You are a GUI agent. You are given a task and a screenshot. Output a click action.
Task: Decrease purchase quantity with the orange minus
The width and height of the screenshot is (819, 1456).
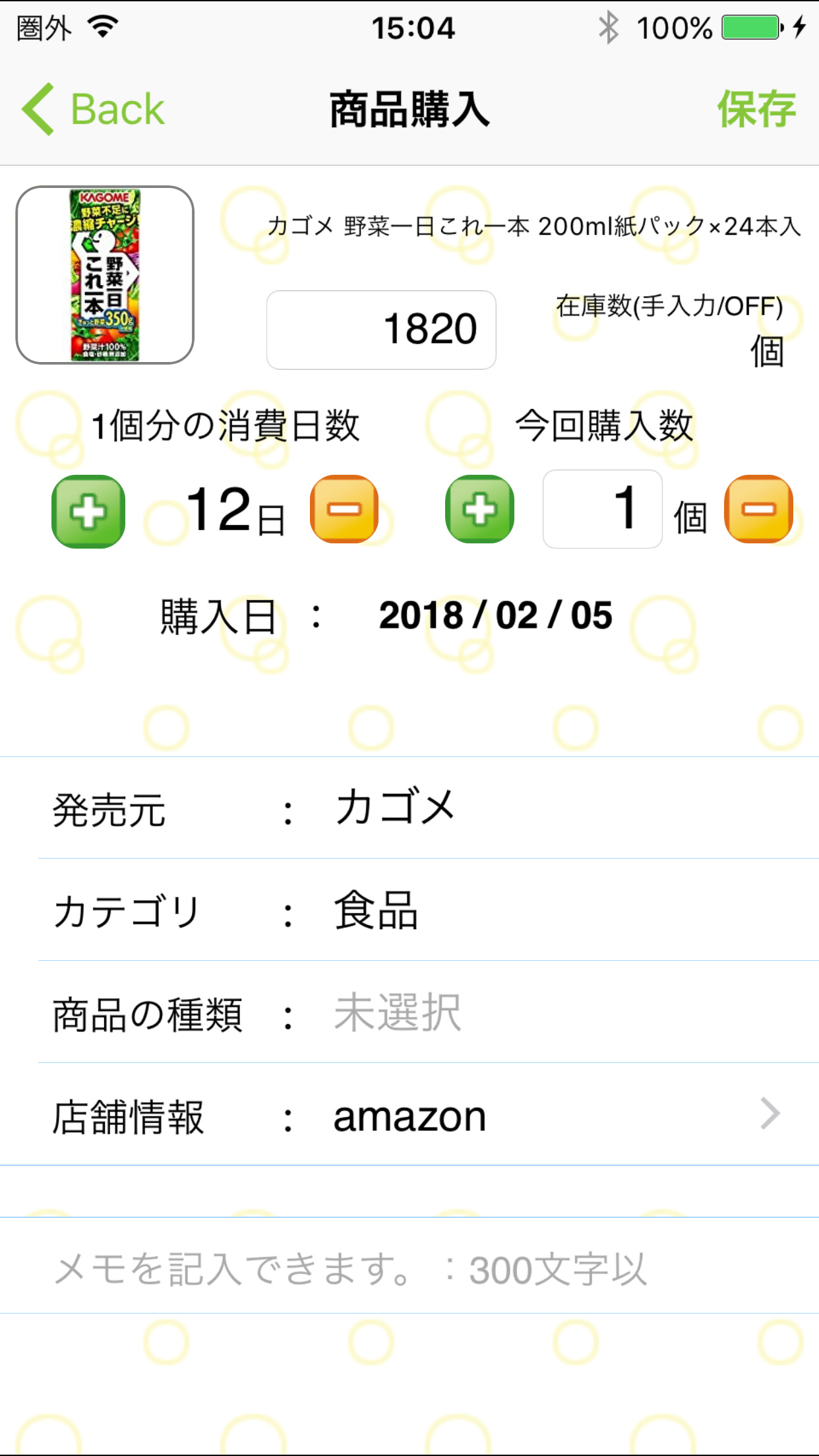click(758, 510)
